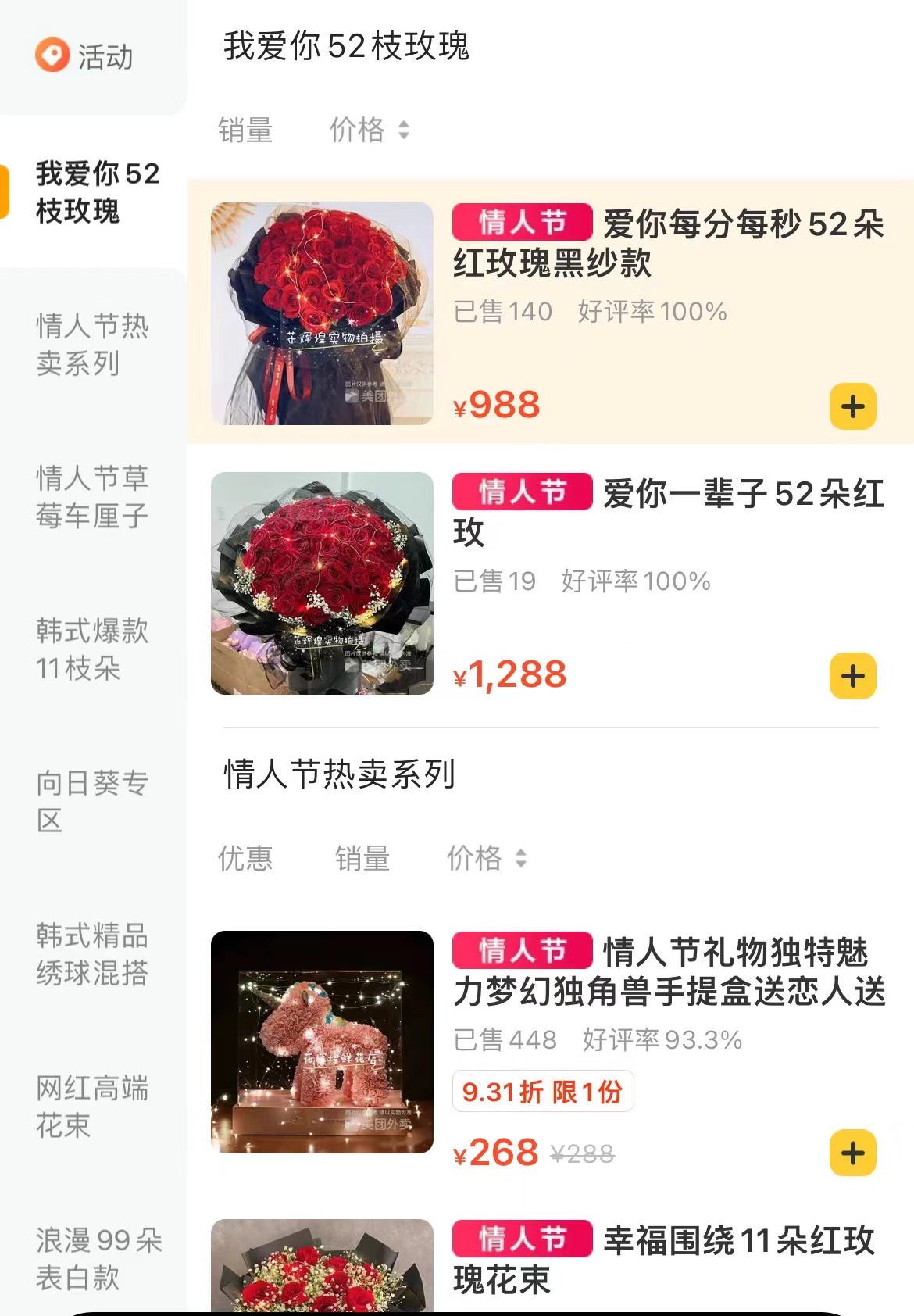
Task: Add the ¥1,288 52 roses bouquet to cart
Action: (852, 676)
